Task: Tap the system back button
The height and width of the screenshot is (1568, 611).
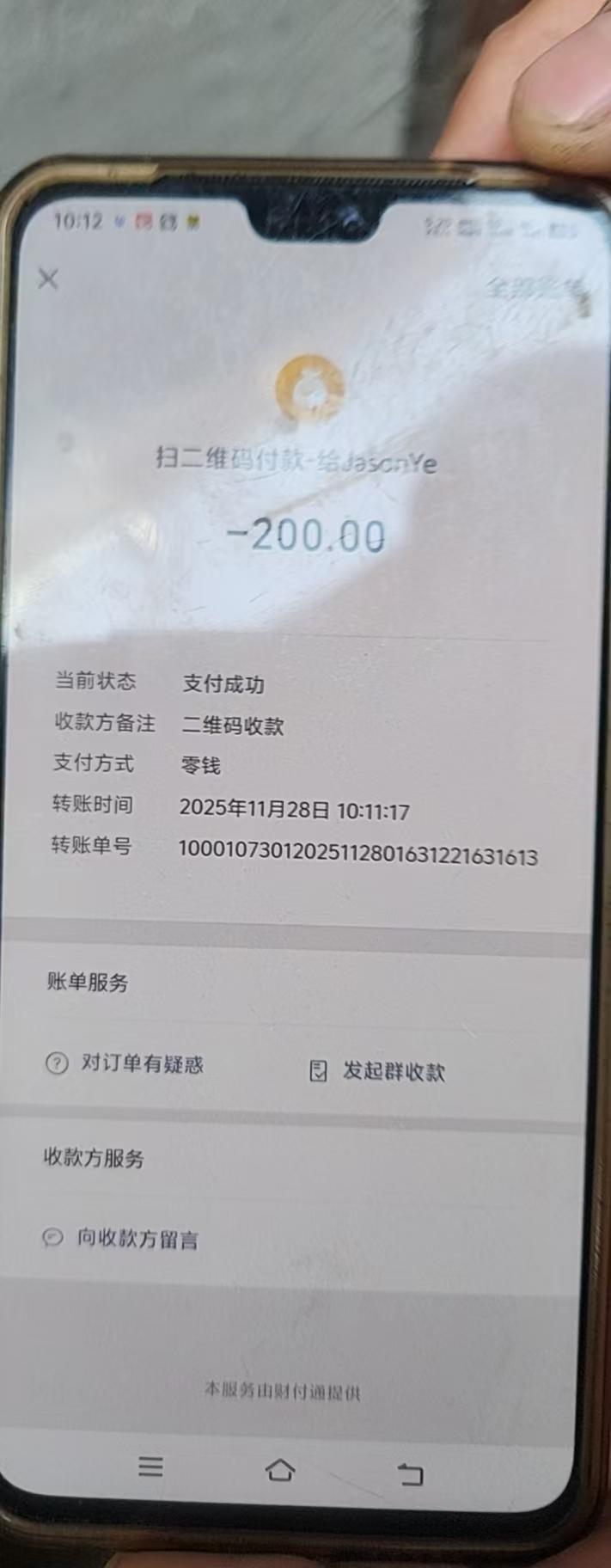Action: click(410, 1474)
